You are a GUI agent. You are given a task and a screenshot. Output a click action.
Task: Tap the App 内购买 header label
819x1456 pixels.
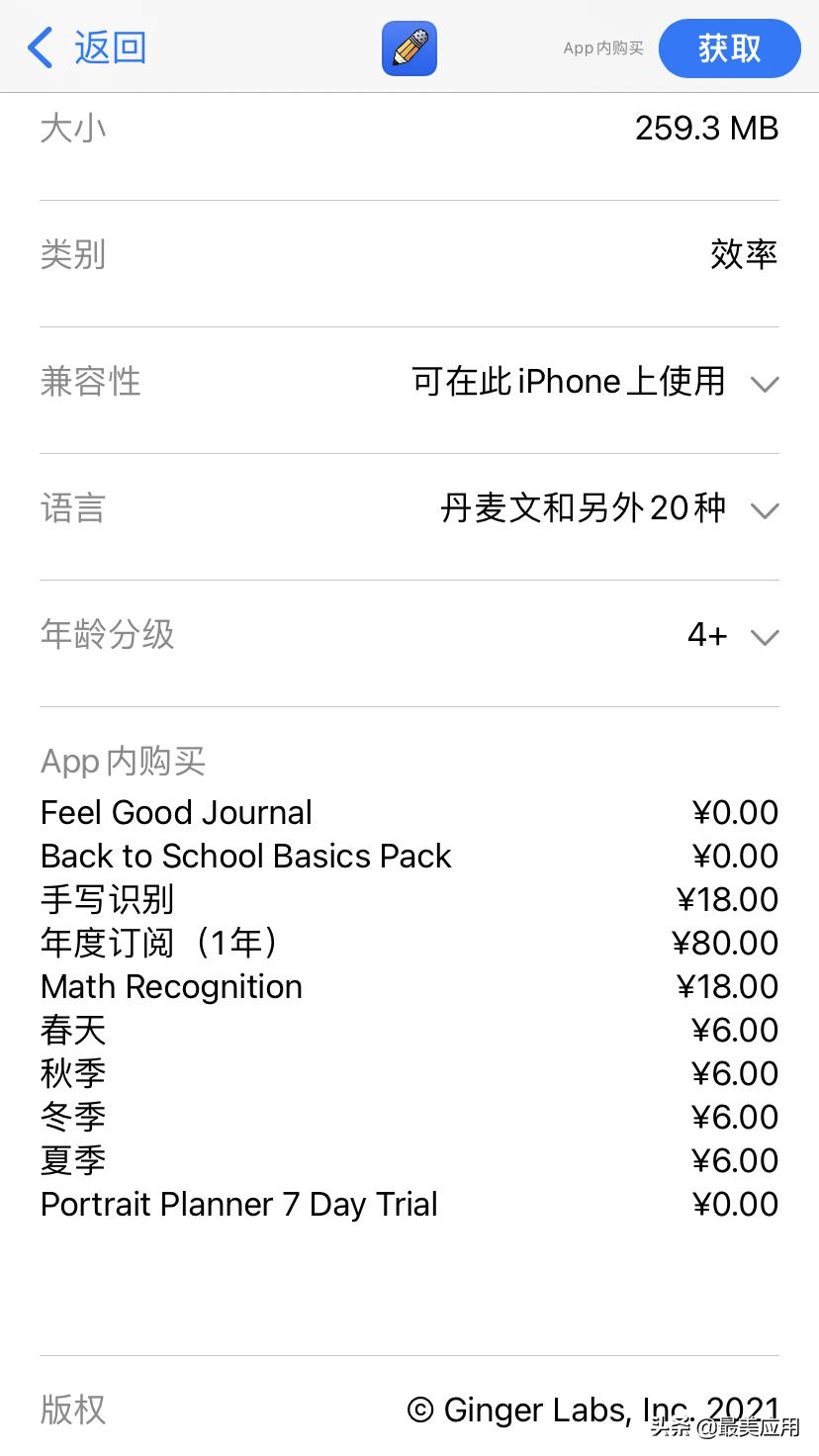pyautogui.click(x=123, y=762)
